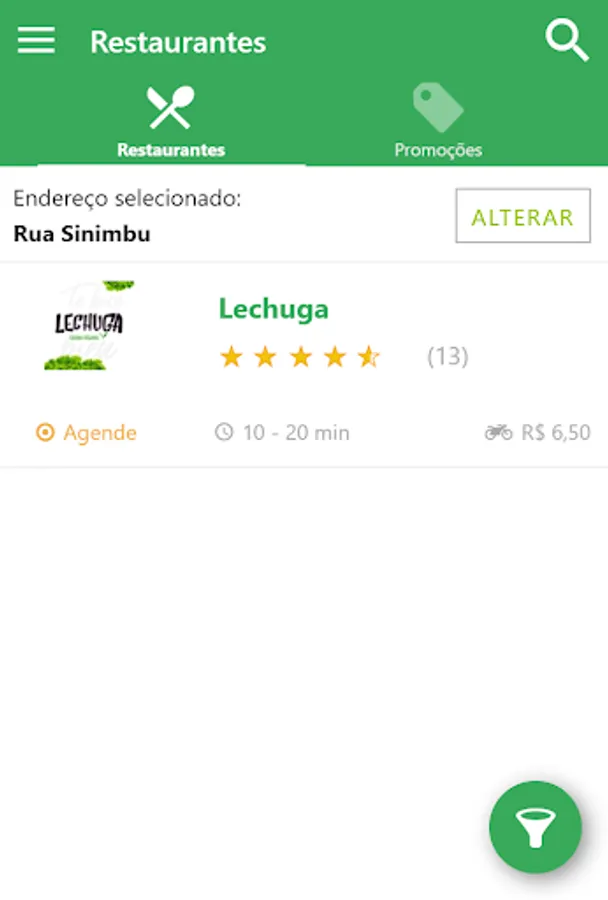Open the filter floating button
This screenshot has width=608, height=900.
535,827
